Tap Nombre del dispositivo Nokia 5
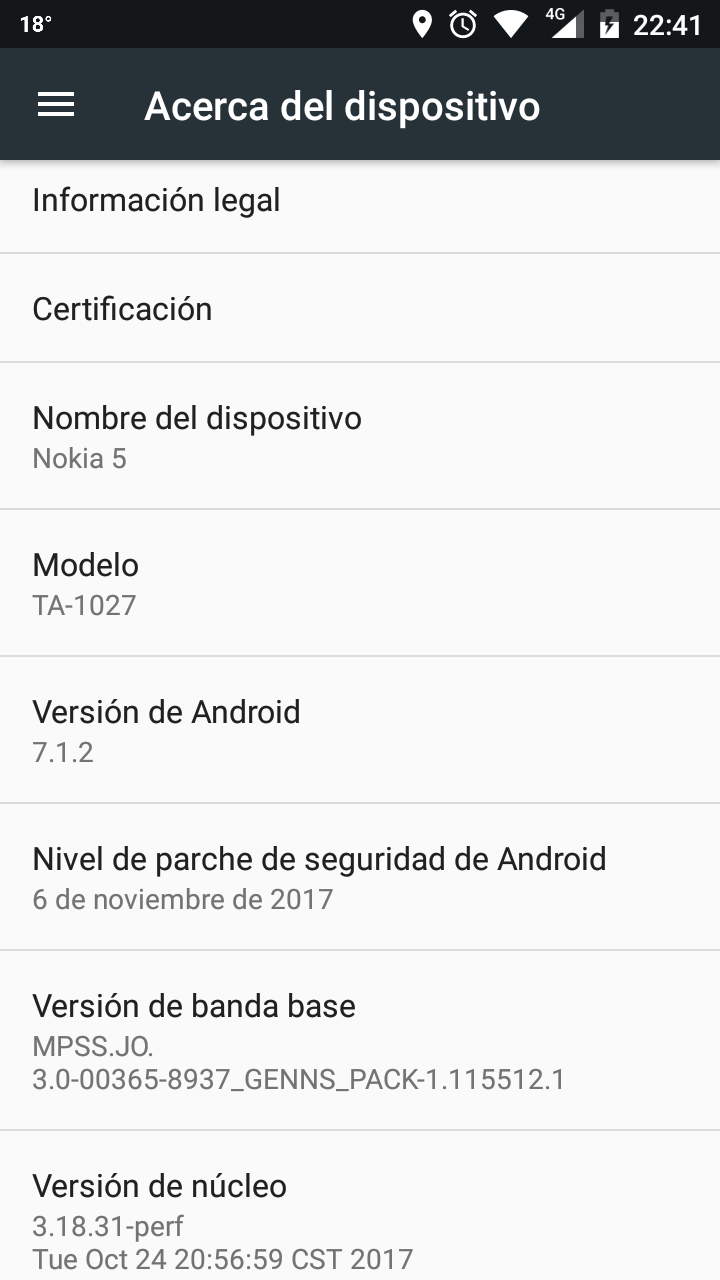This screenshot has height=1280, width=720. click(x=360, y=437)
